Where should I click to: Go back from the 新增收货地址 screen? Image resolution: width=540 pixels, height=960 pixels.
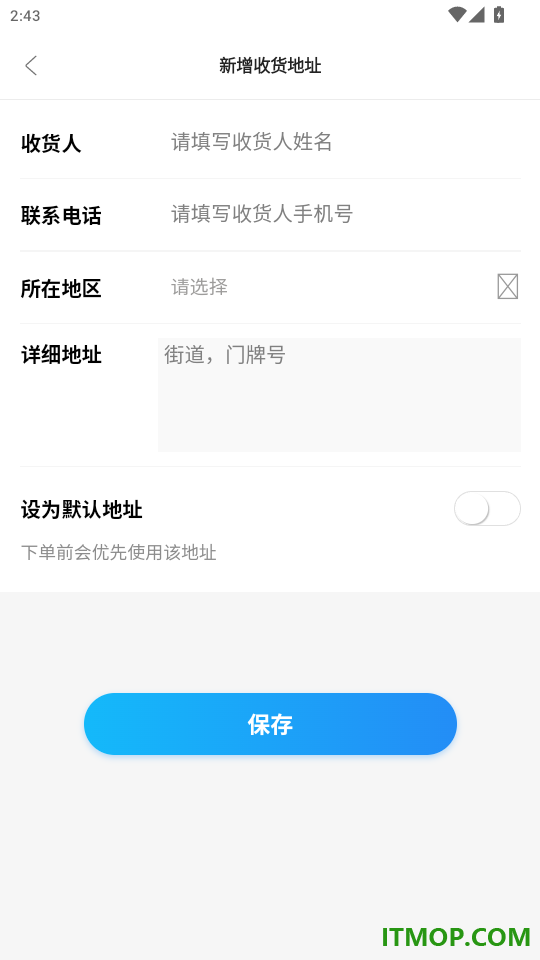pyautogui.click(x=31, y=66)
